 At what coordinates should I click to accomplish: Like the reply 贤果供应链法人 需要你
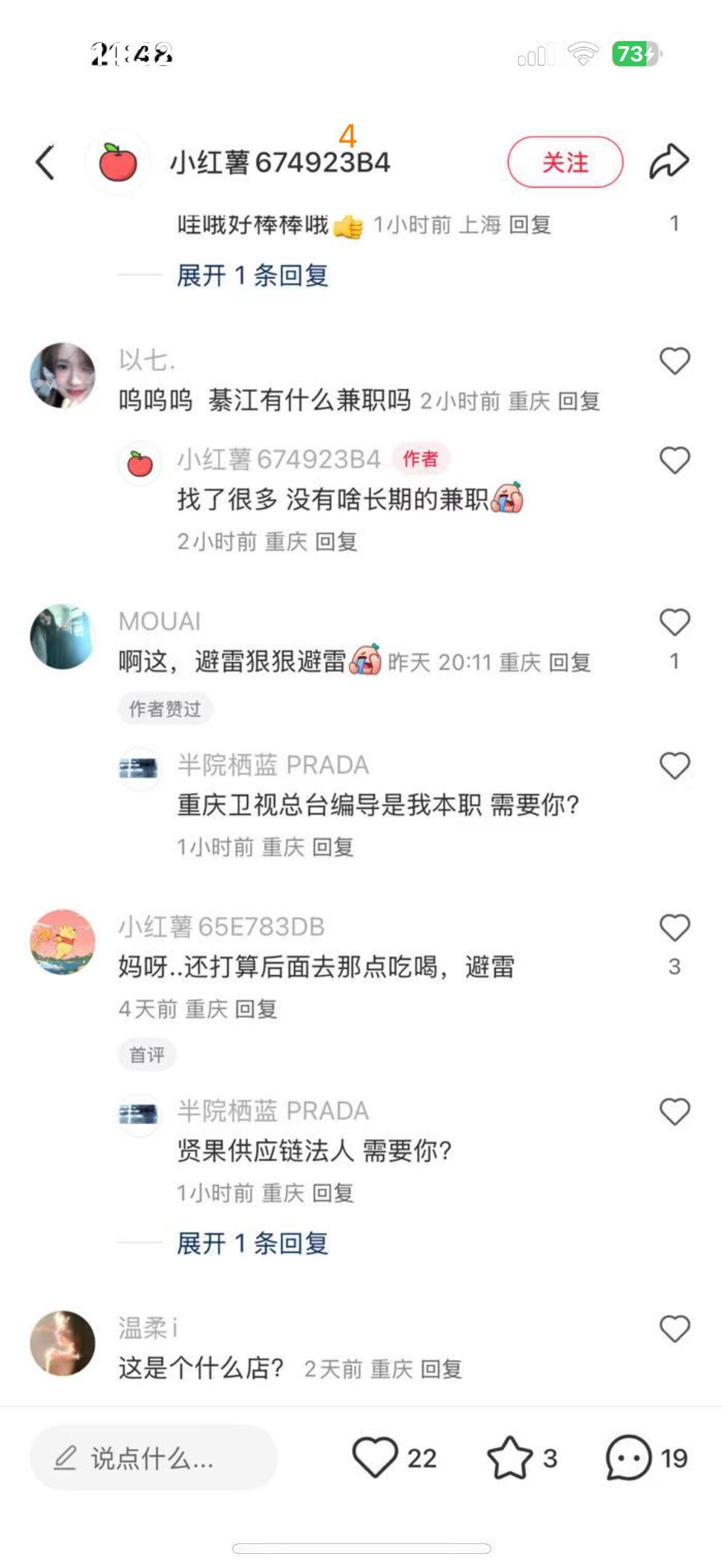pos(675,1112)
